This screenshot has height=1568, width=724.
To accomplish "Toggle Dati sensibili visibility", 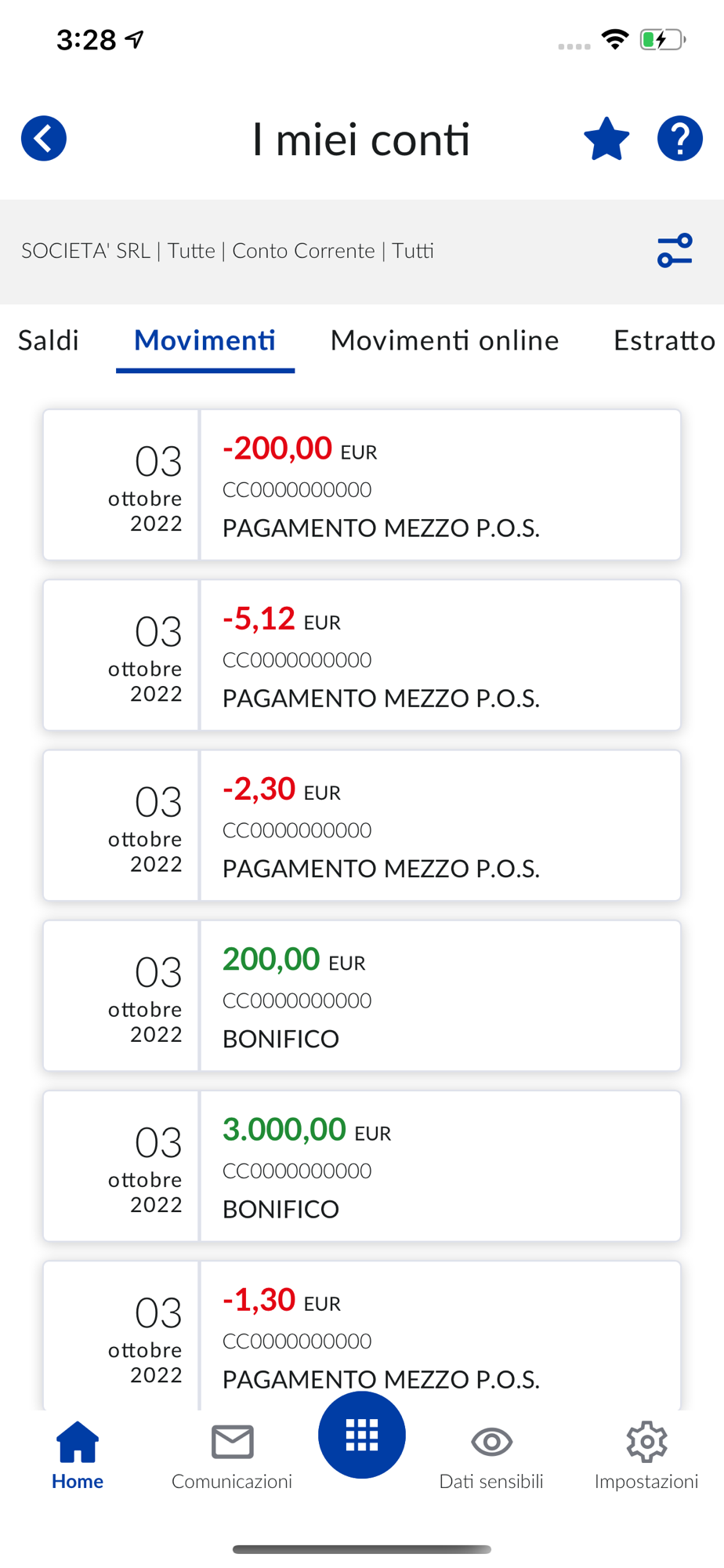I will pyautogui.click(x=491, y=1456).
